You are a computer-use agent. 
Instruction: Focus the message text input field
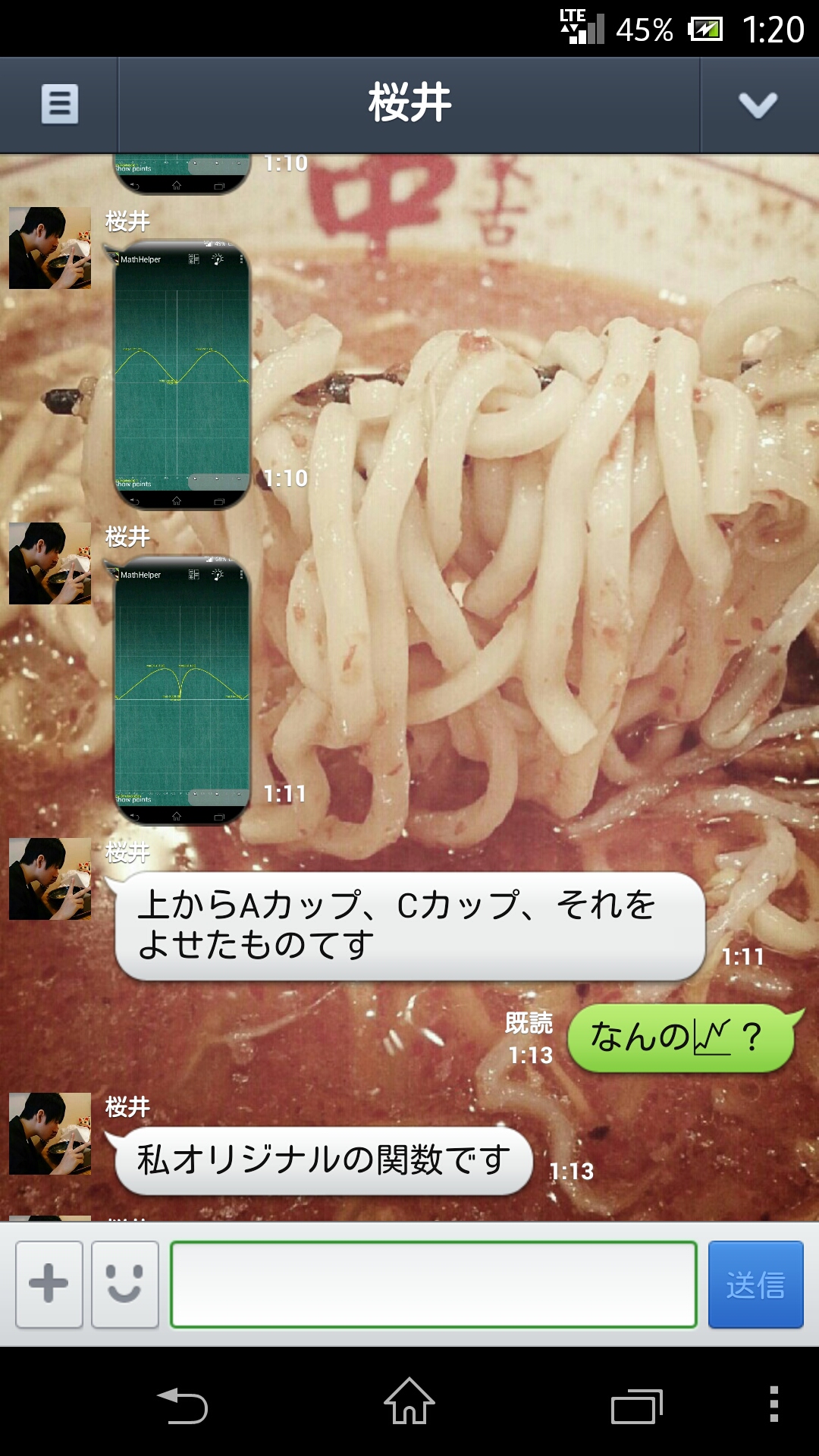tap(433, 1284)
